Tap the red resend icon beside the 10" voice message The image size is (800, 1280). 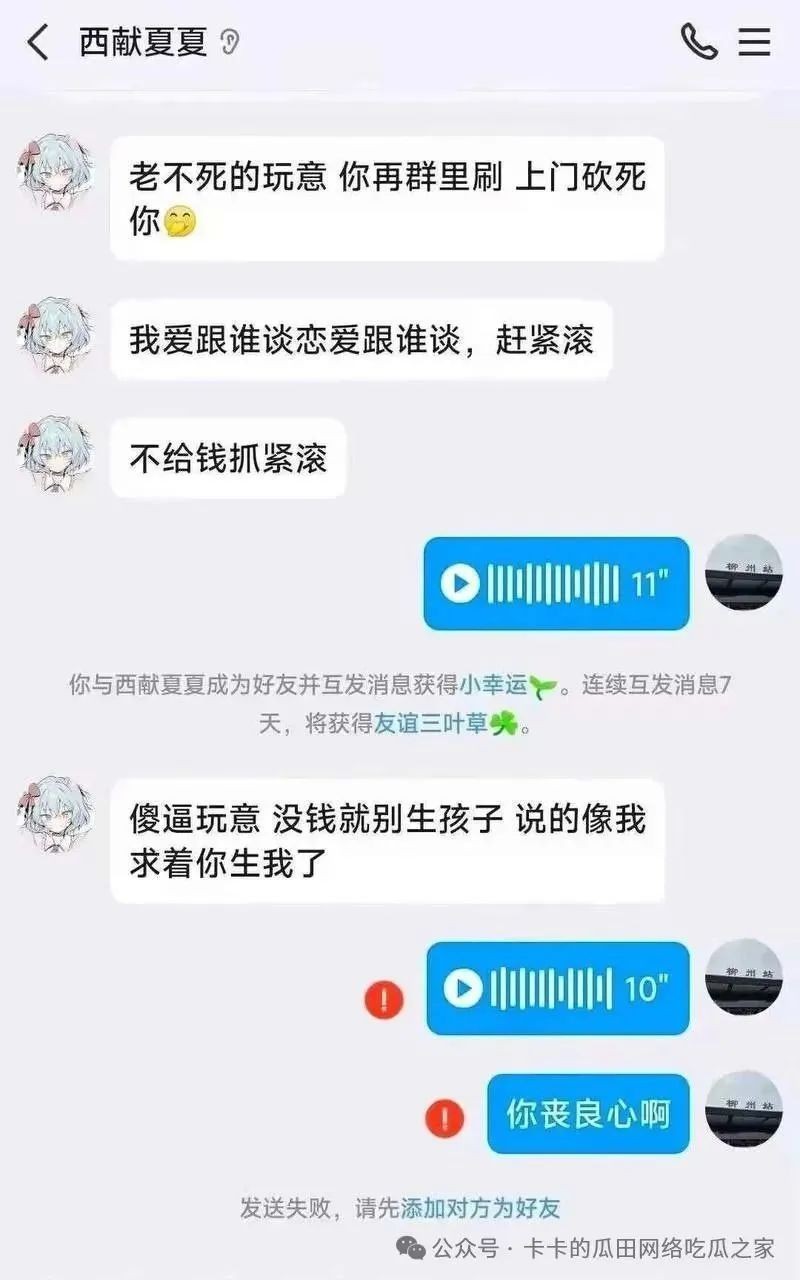tap(384, 999)
